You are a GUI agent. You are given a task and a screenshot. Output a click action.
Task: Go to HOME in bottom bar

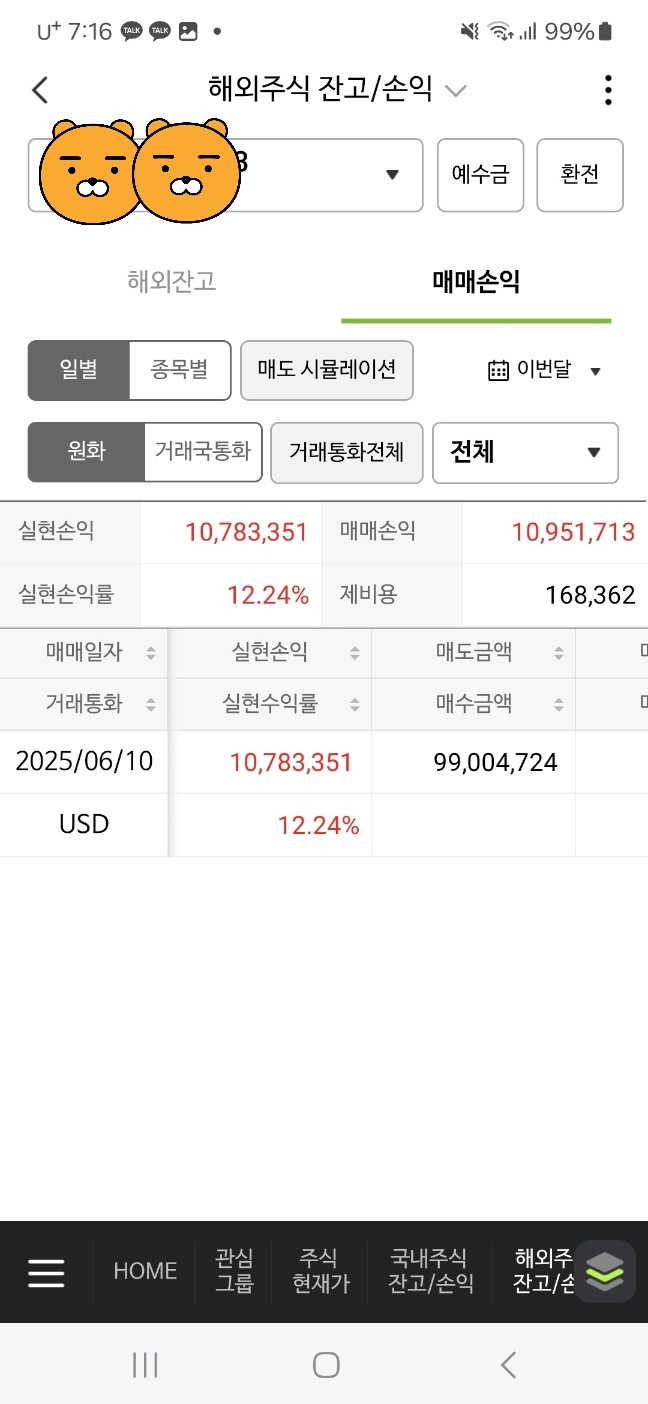[145, 1271]
